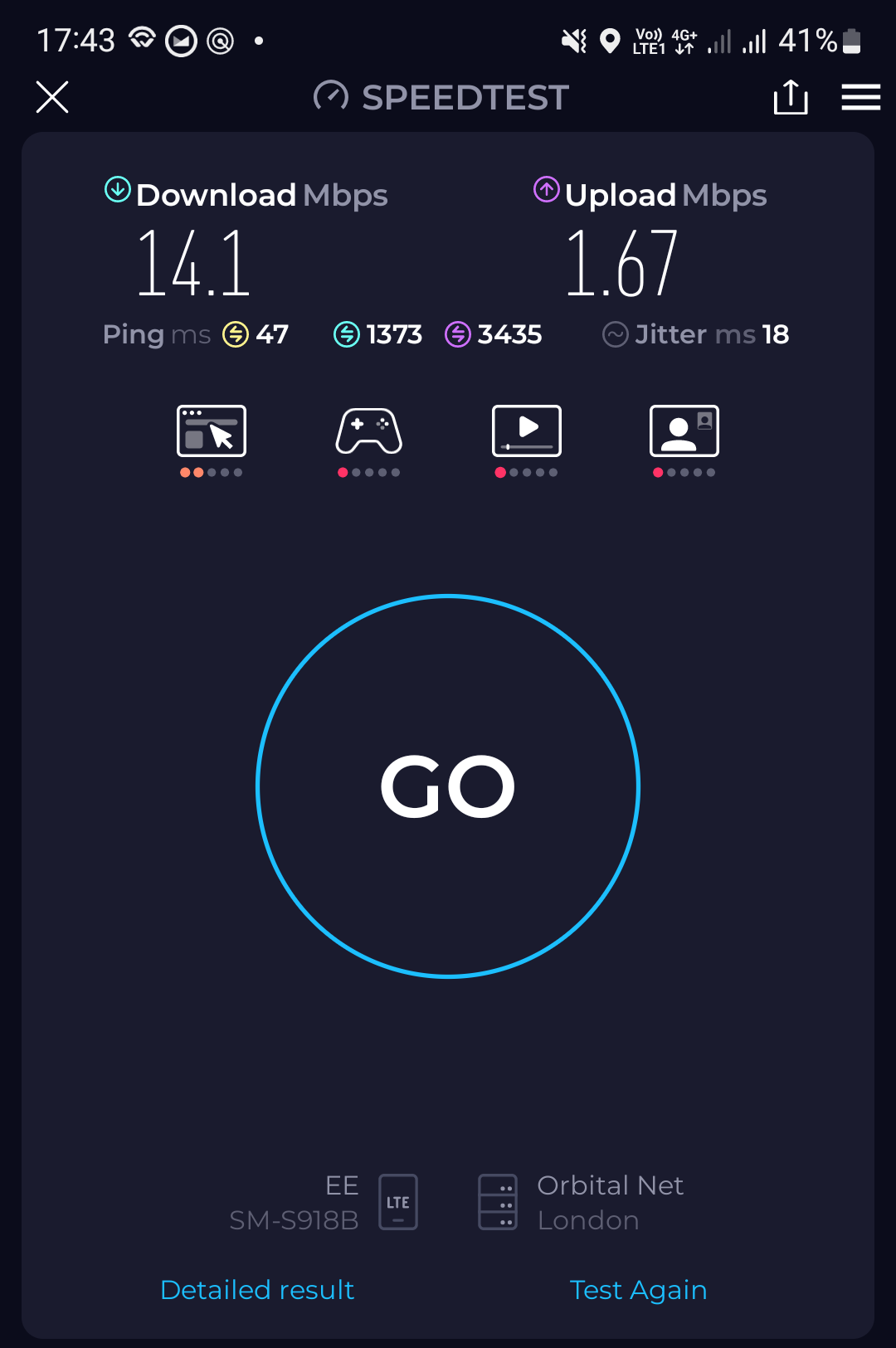
Task: Tap the LTE phone connection icon
Action: [x=397, y=1201]
